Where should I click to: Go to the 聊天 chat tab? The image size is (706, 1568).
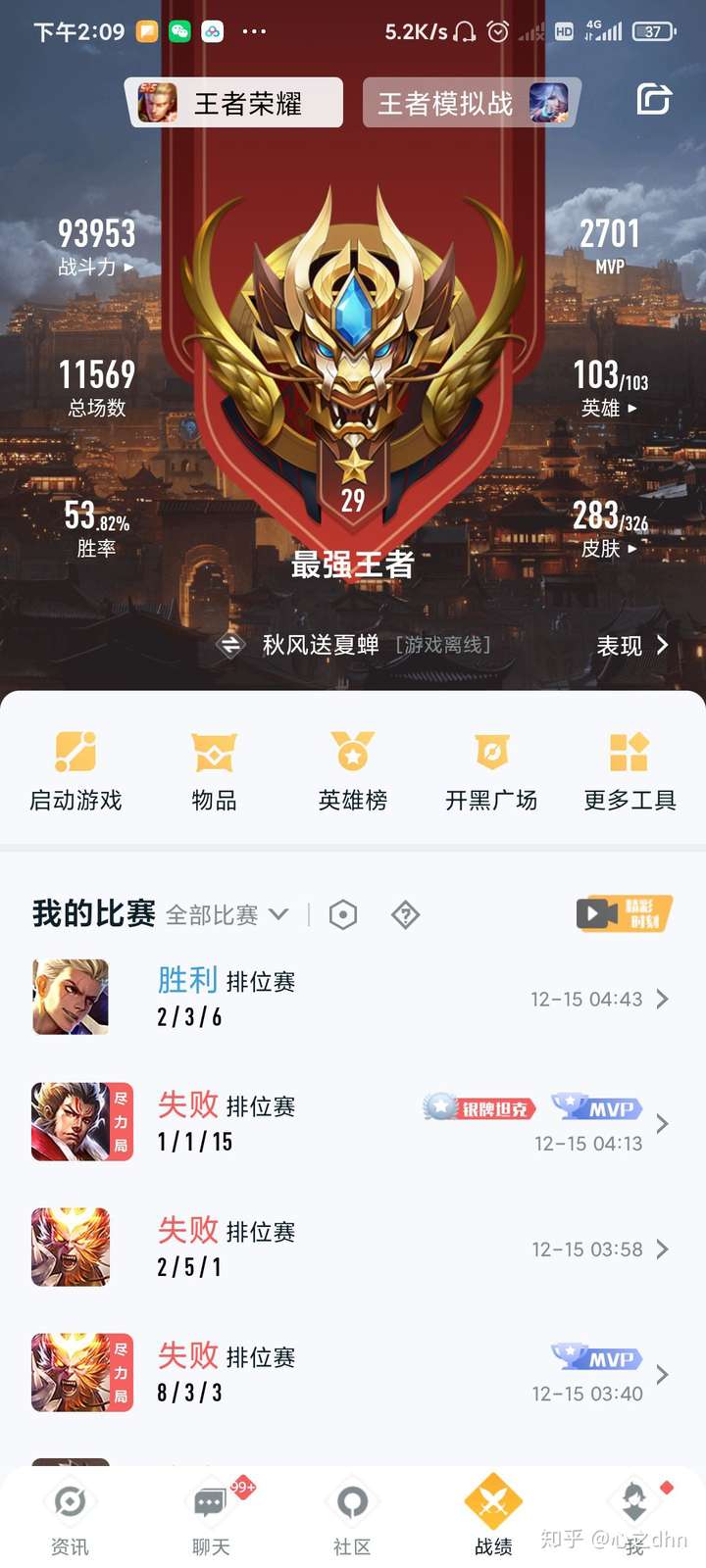(x=211, y=1519)
